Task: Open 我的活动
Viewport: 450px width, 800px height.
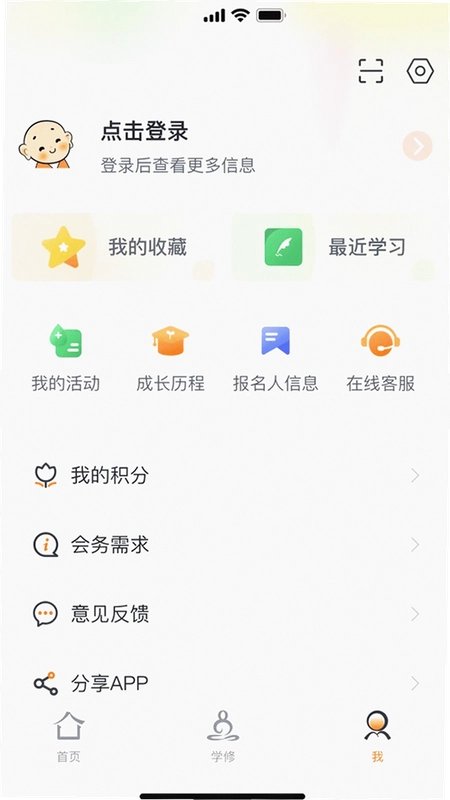Action: click(65, 359)
